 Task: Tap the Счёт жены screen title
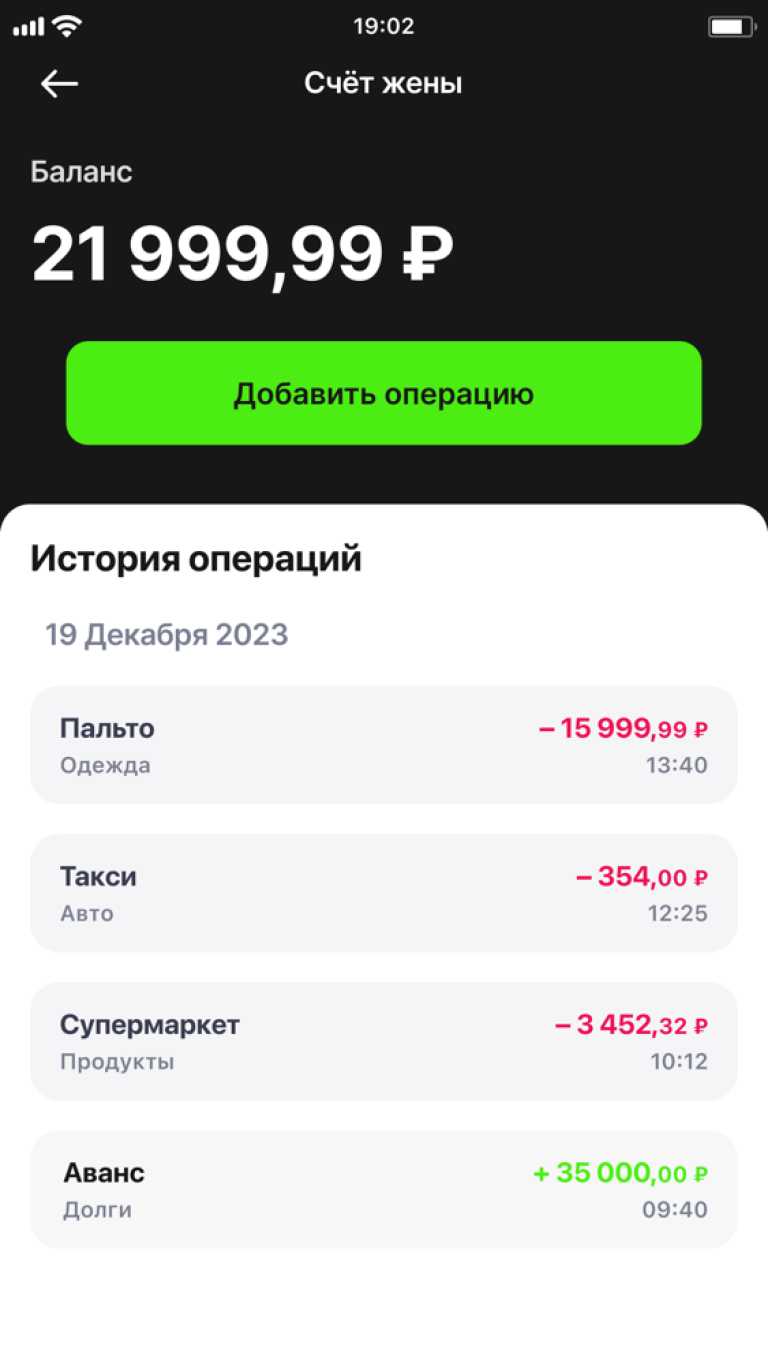(384, 83)
